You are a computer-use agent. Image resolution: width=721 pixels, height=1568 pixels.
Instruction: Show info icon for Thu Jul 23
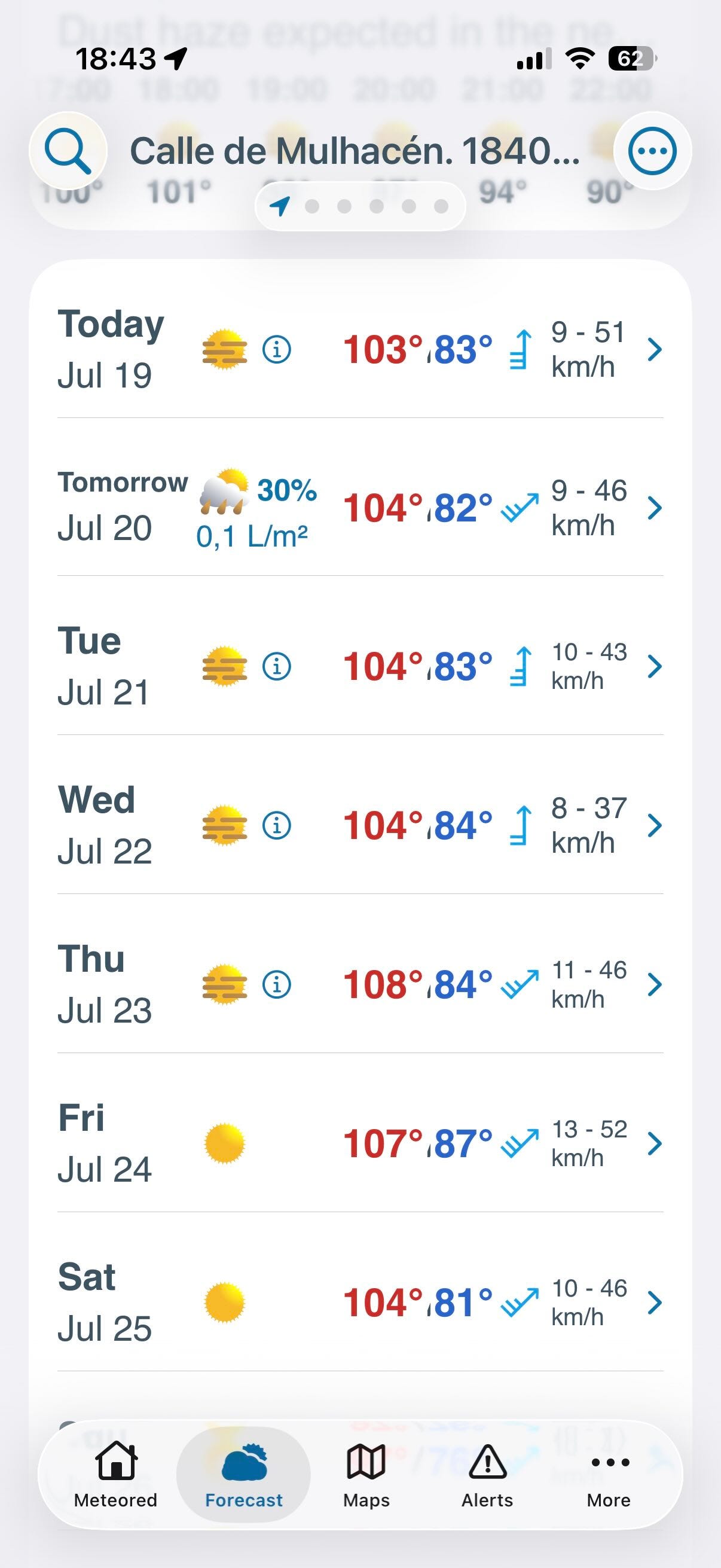(277, 984)
